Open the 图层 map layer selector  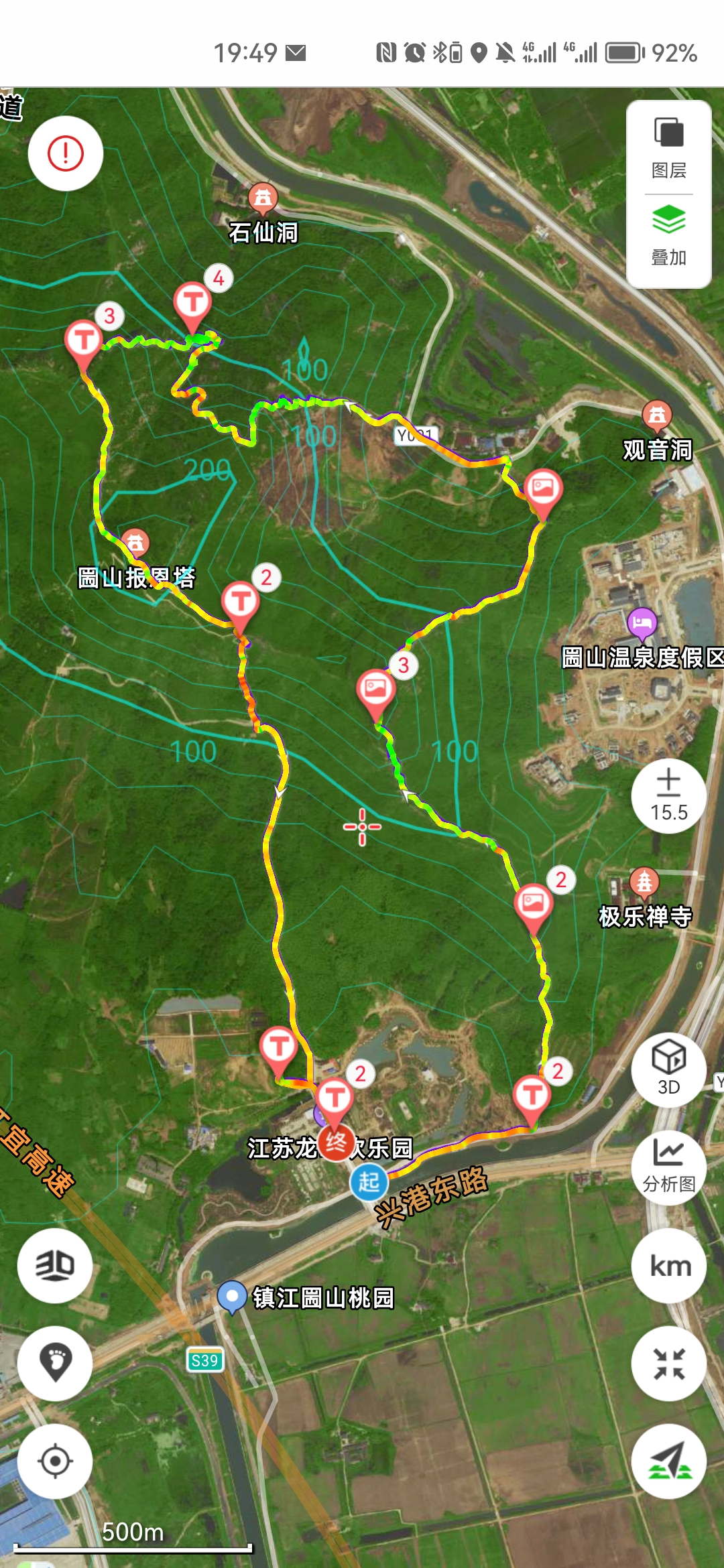[x=668, y=148]
